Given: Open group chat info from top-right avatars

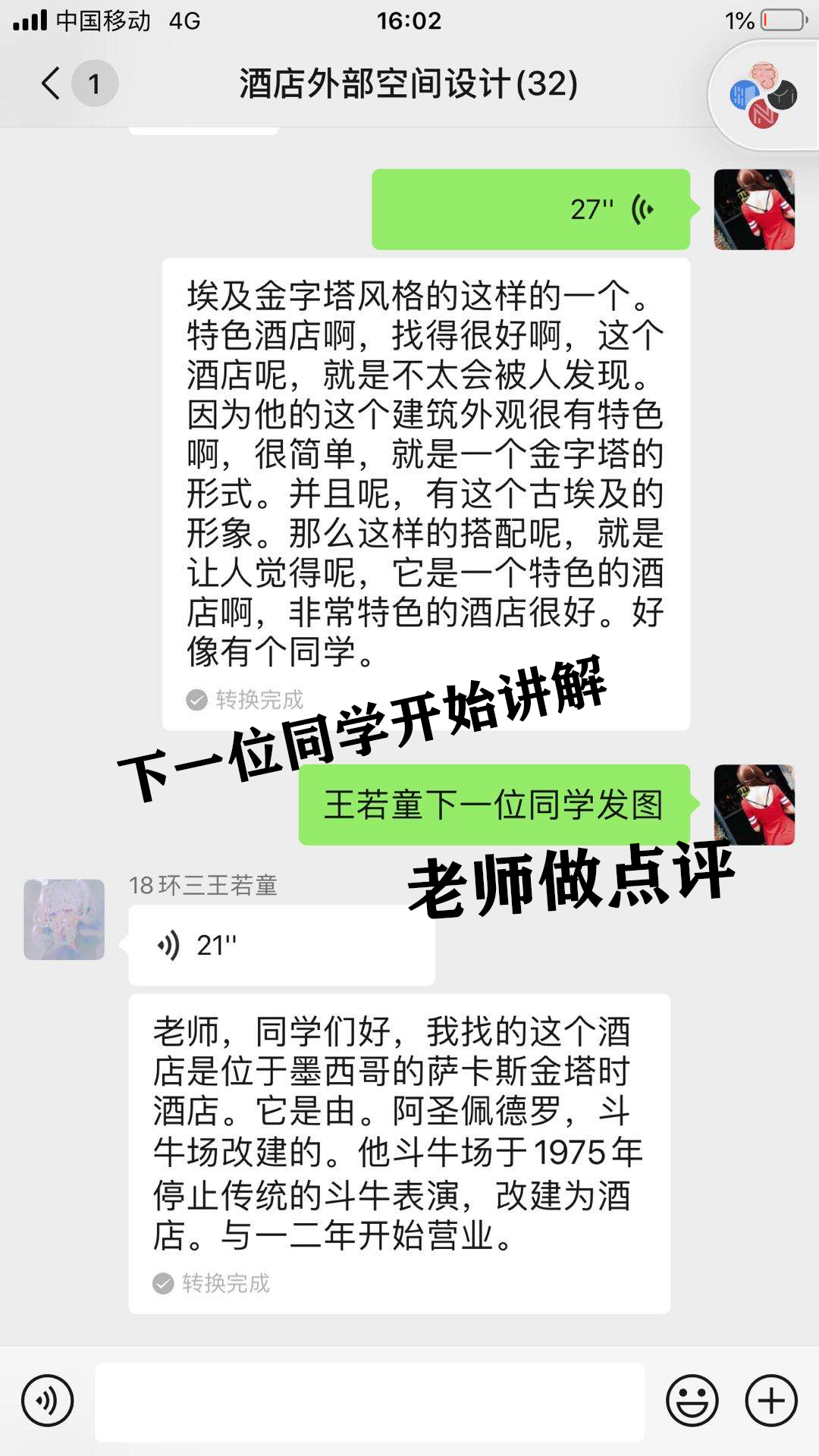Looking at the screenshot, I should tap(763, 96).
